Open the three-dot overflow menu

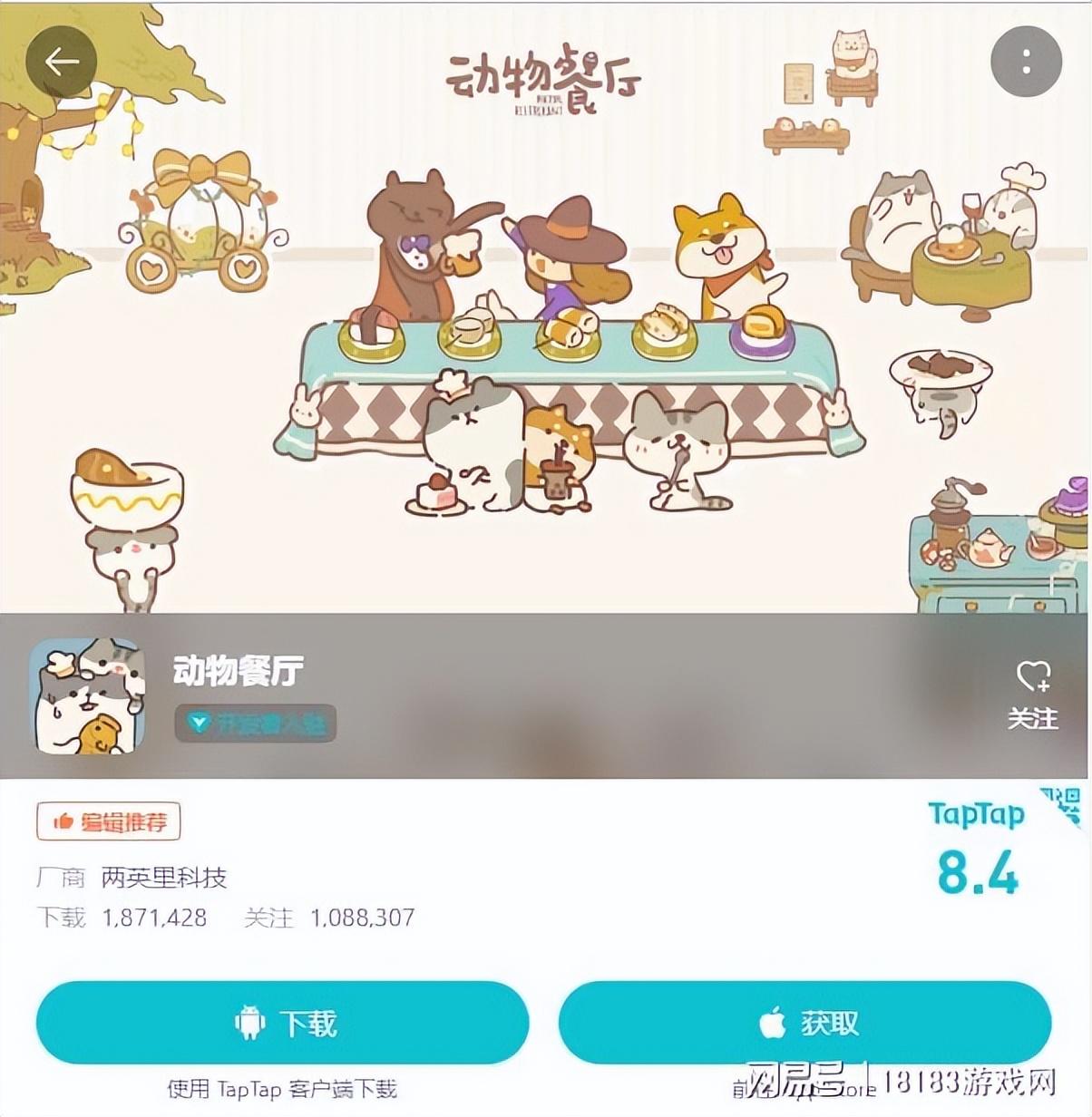[x=1026, y=63]
